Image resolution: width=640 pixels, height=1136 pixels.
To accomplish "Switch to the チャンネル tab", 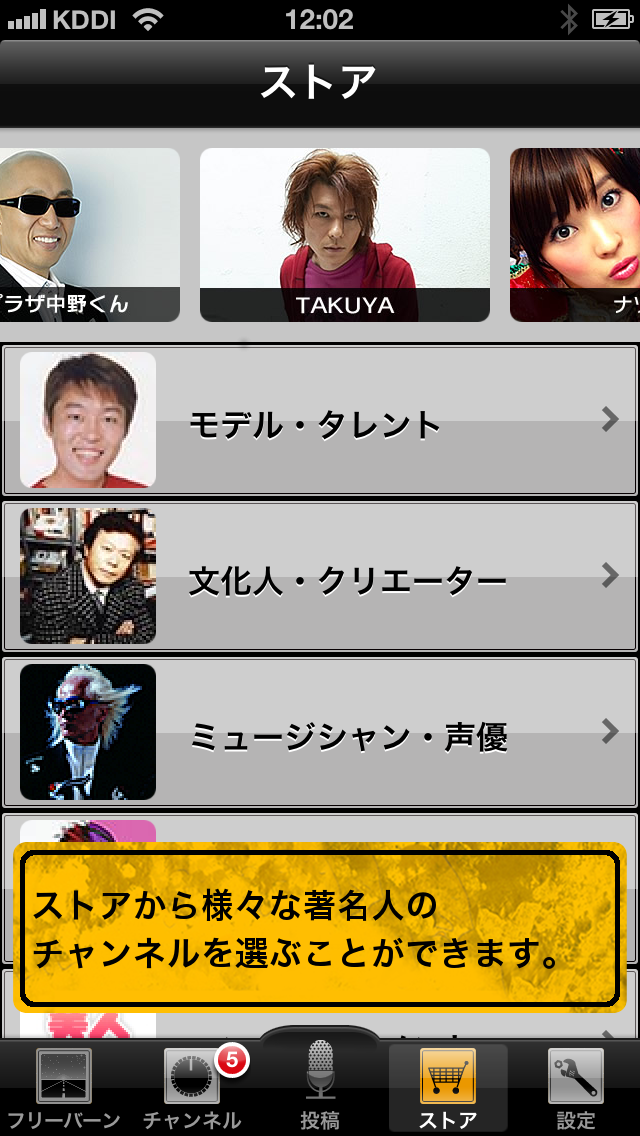I will [x=192, y=1089].
